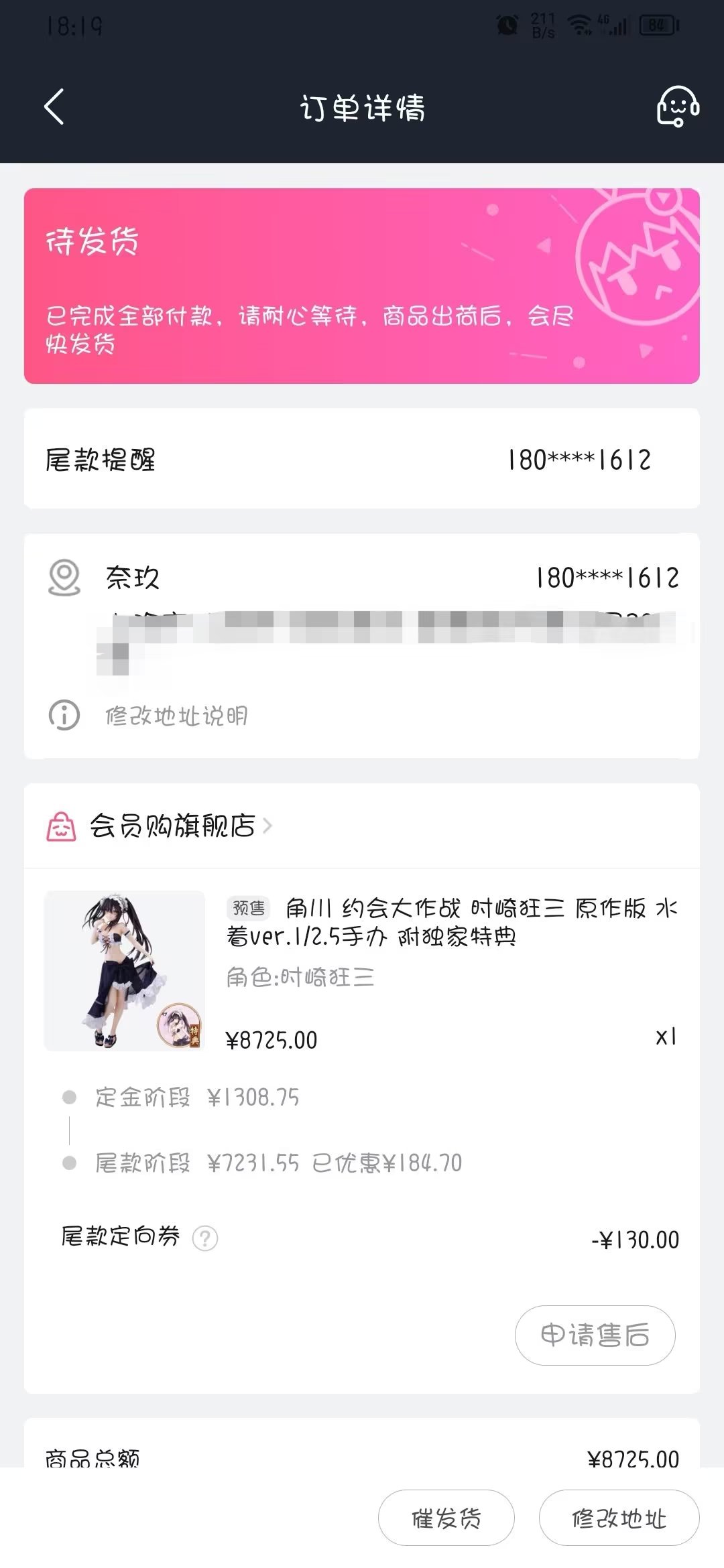
Task: Select 修改地址 to change delivery address
Action: pos(619,1518)
